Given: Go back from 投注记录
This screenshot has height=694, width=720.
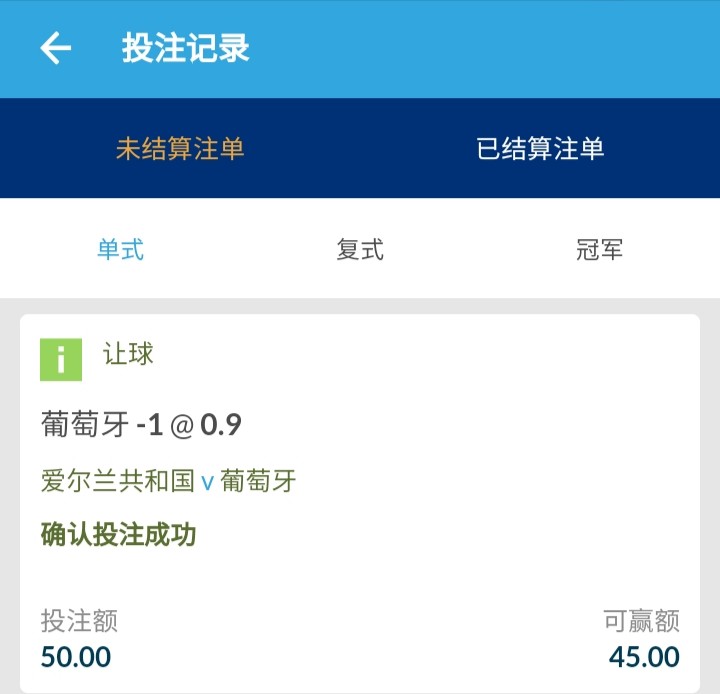Looking at the screenshot, I should [x=55, y=48].
